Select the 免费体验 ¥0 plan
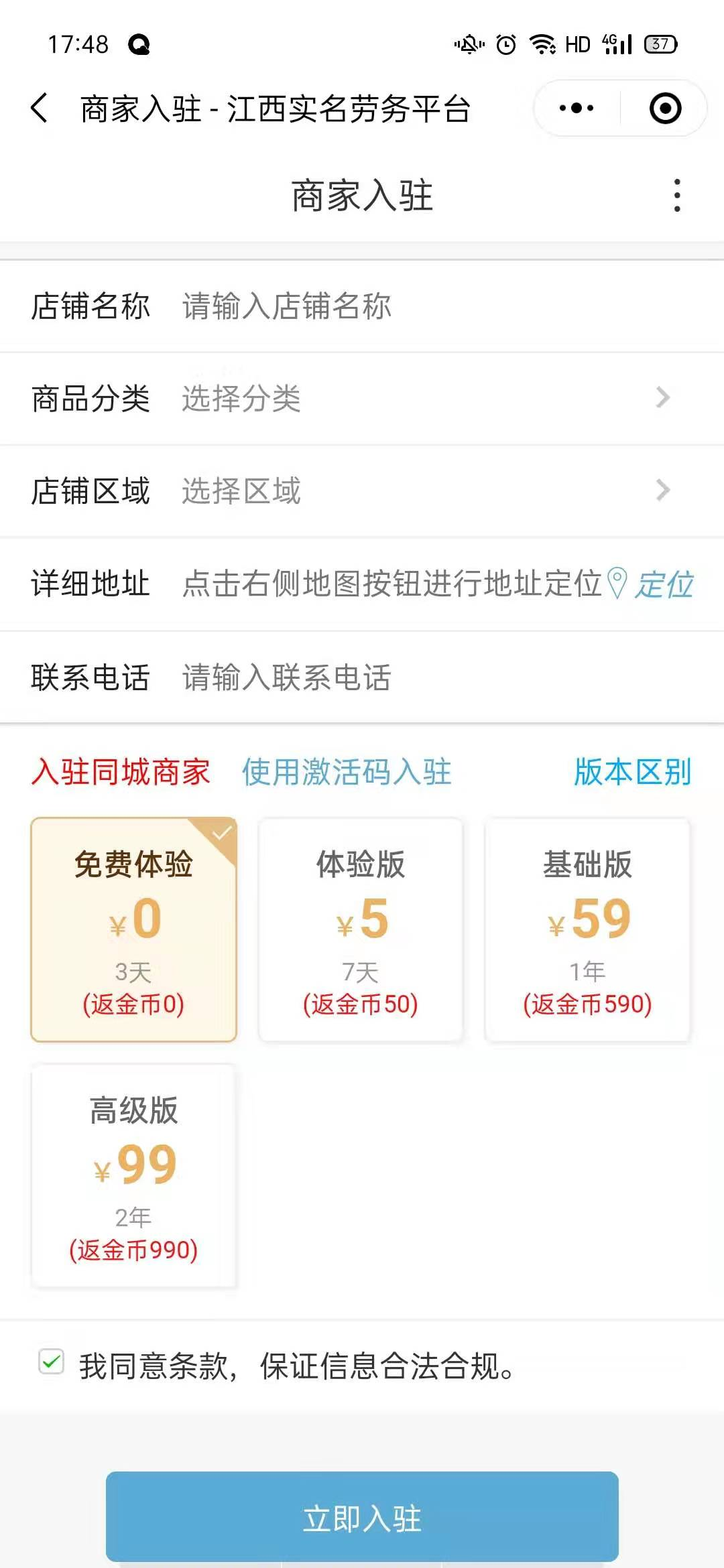The height and width of the screenshot is (1568, 724). tap(133, 929)
